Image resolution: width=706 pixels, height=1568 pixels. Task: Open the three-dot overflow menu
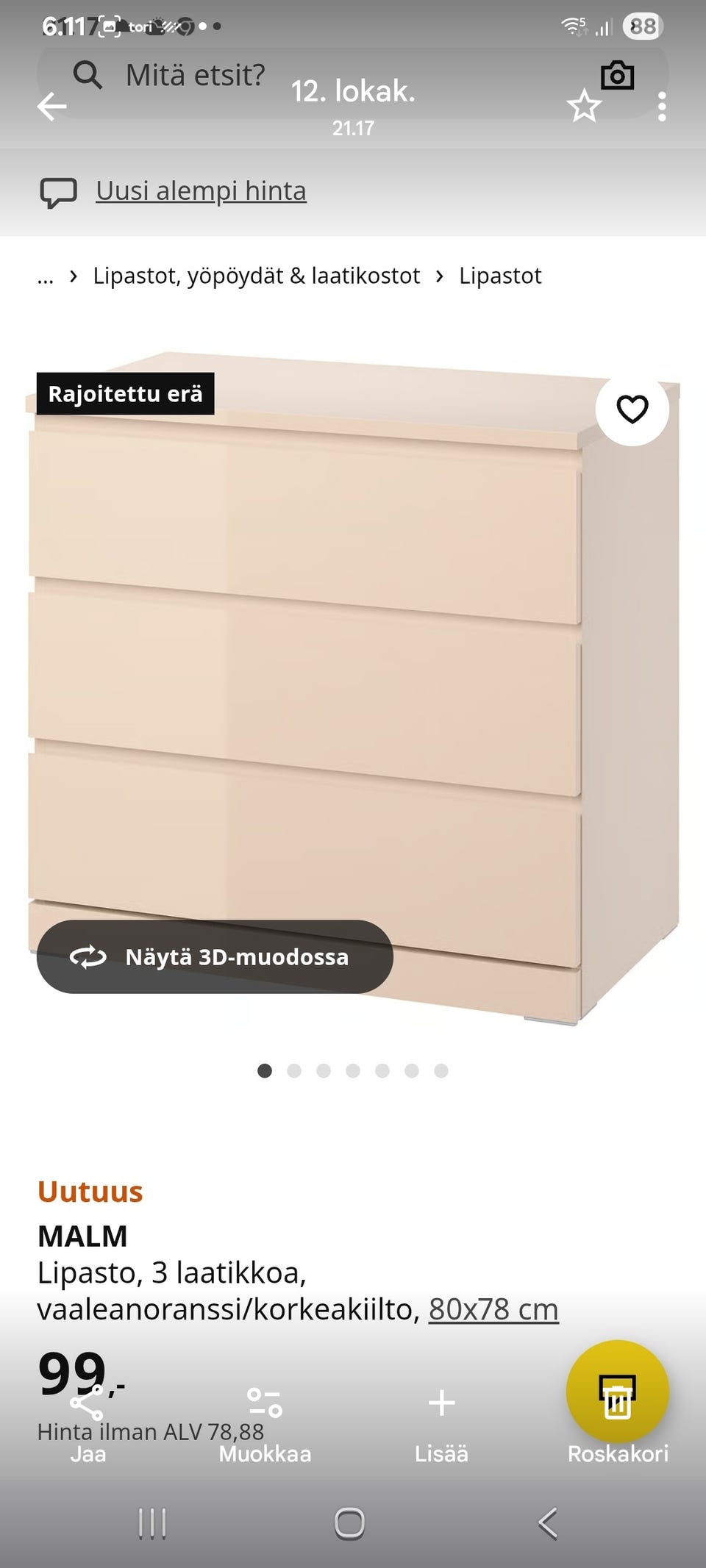point(662,107)
